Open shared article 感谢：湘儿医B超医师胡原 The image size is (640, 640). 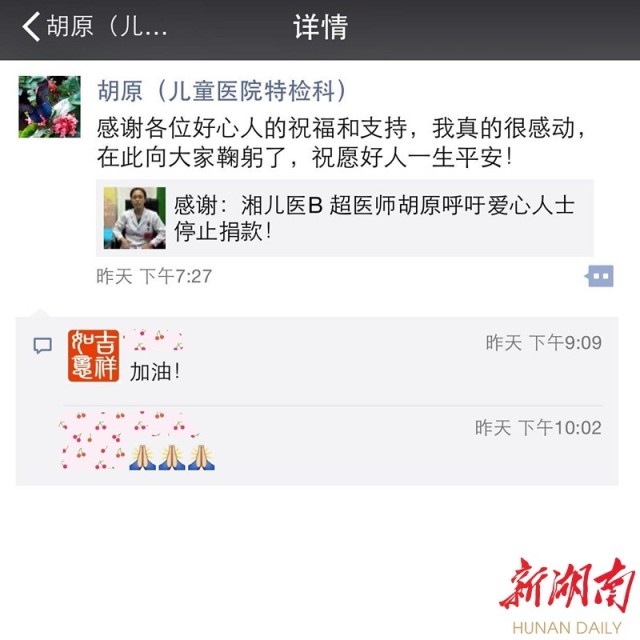pos(345,218)
